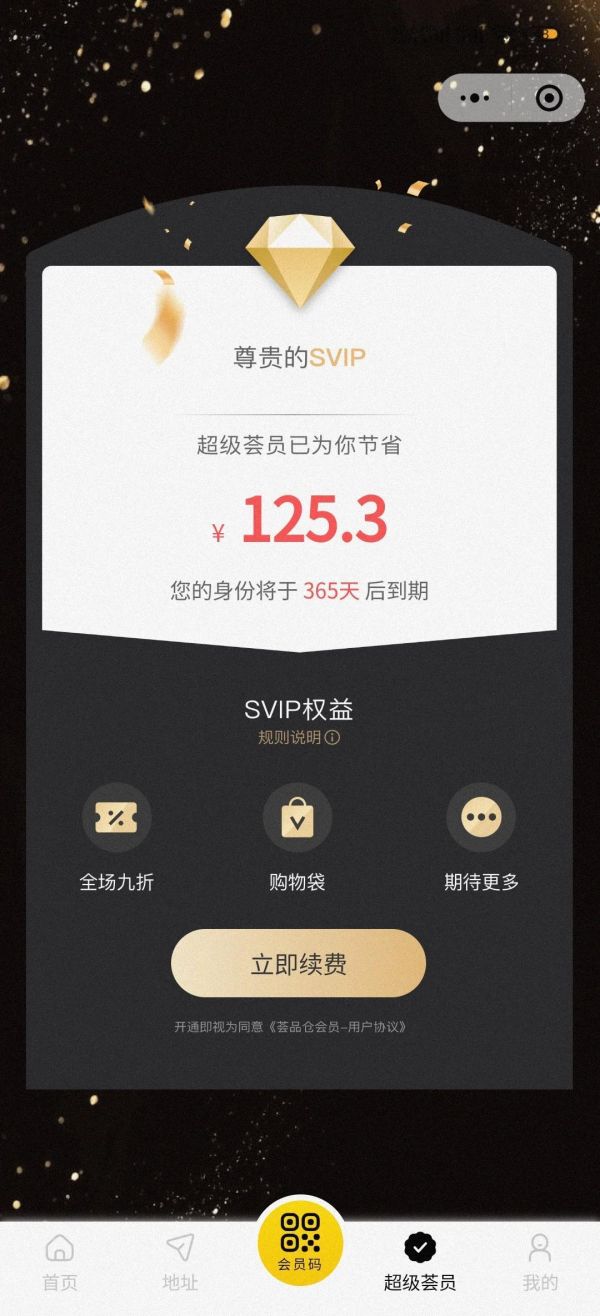Open 规则说明 rules explanation
This screenshot has height=1316, width=600.
pyautogui.click(x=299, y=737)
